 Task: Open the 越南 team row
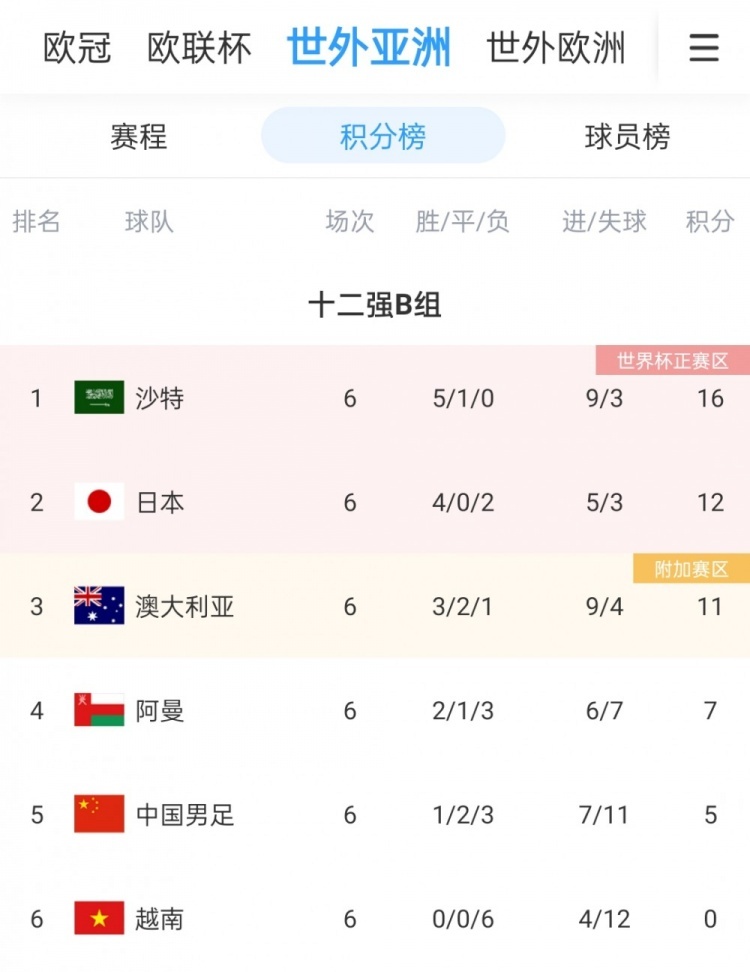pos(375,918)
